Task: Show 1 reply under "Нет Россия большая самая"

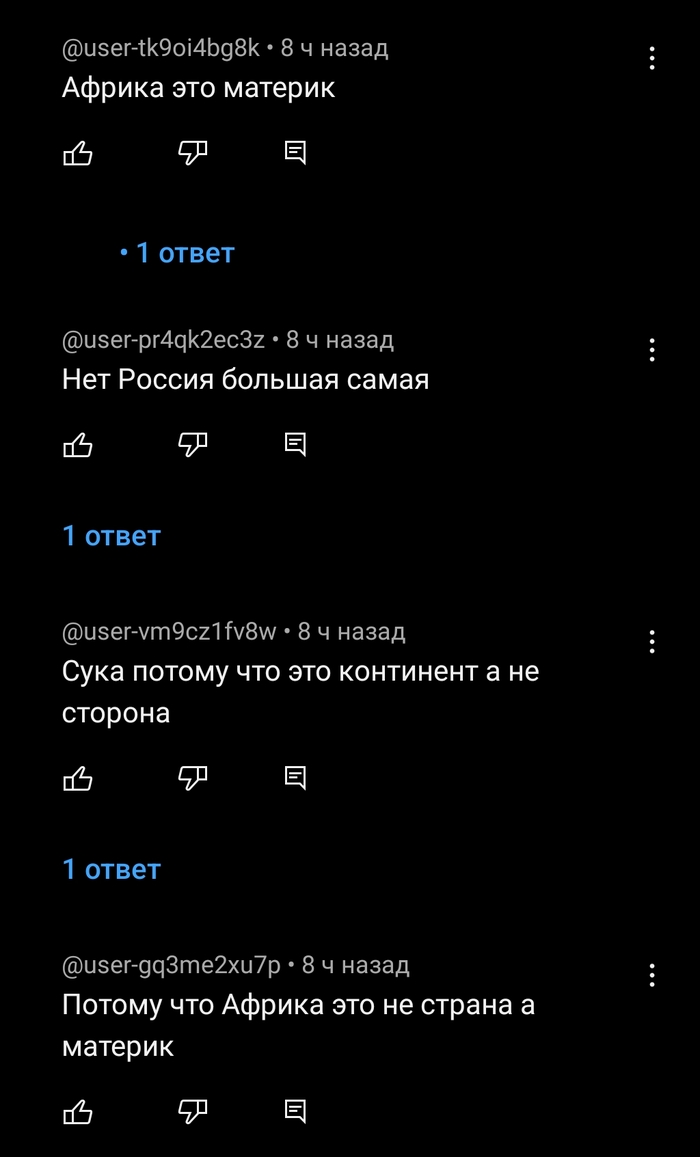Action: click(x=111, y=536)
